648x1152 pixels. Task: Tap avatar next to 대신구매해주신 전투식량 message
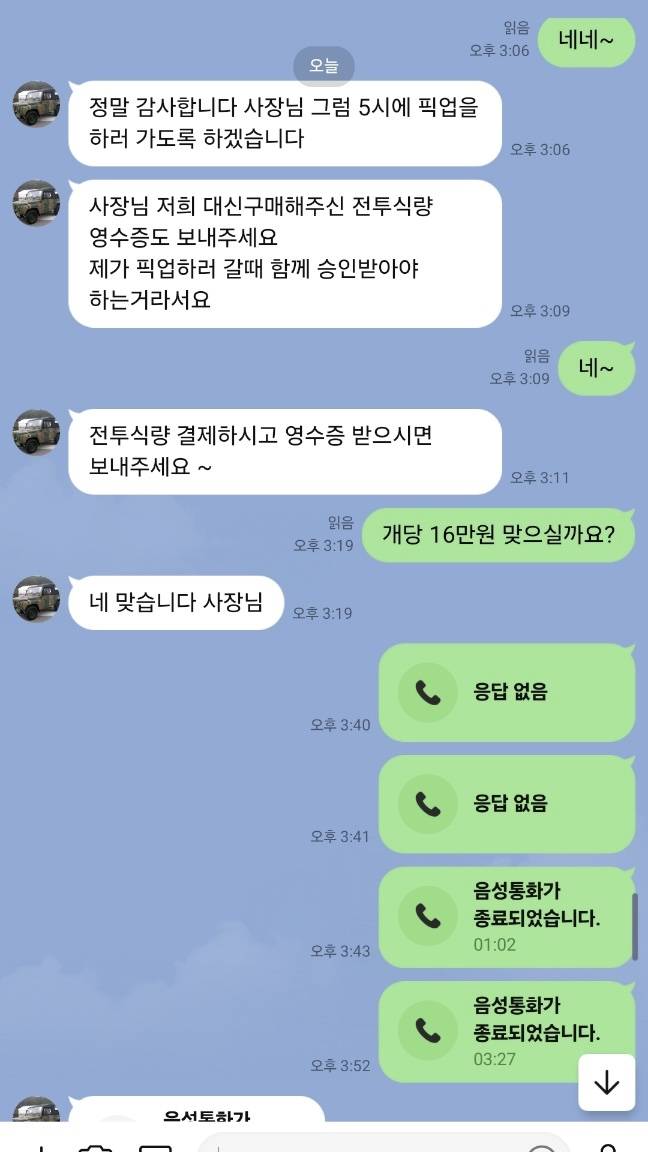[37, 203]
